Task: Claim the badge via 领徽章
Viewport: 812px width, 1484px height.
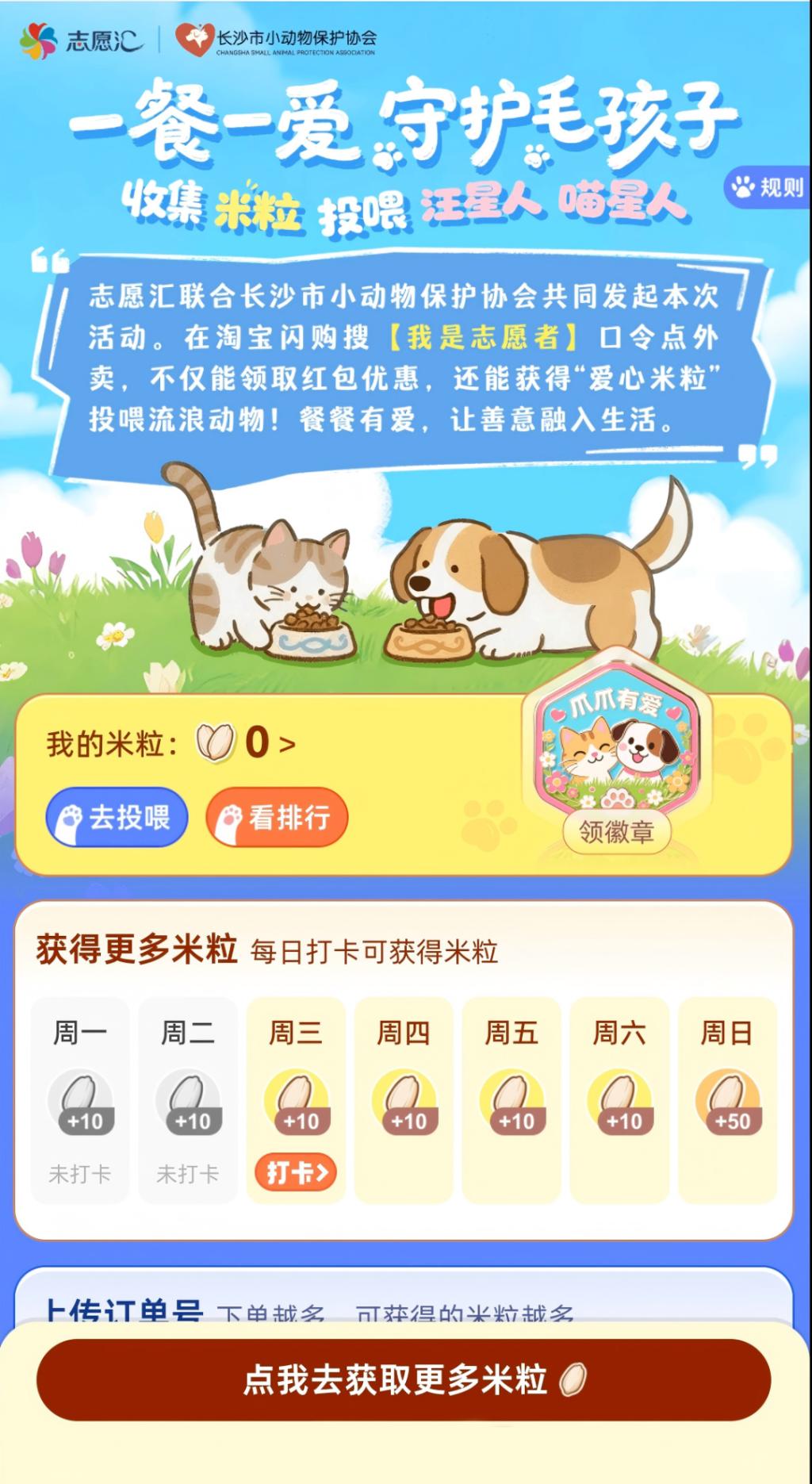Action: [616, 832]
